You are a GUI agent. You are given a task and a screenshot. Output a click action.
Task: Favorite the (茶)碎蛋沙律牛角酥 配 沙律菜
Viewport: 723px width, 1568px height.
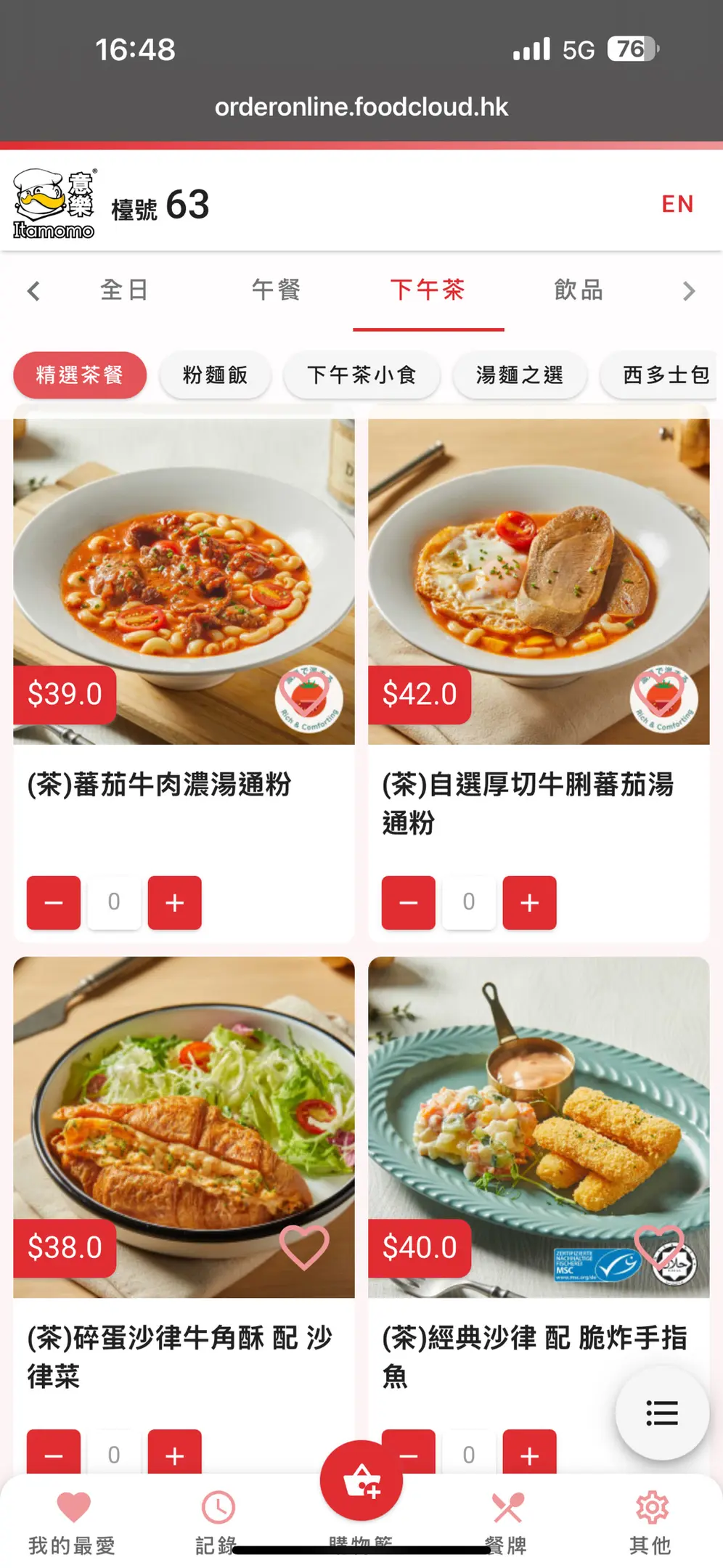pos(304,1247)
